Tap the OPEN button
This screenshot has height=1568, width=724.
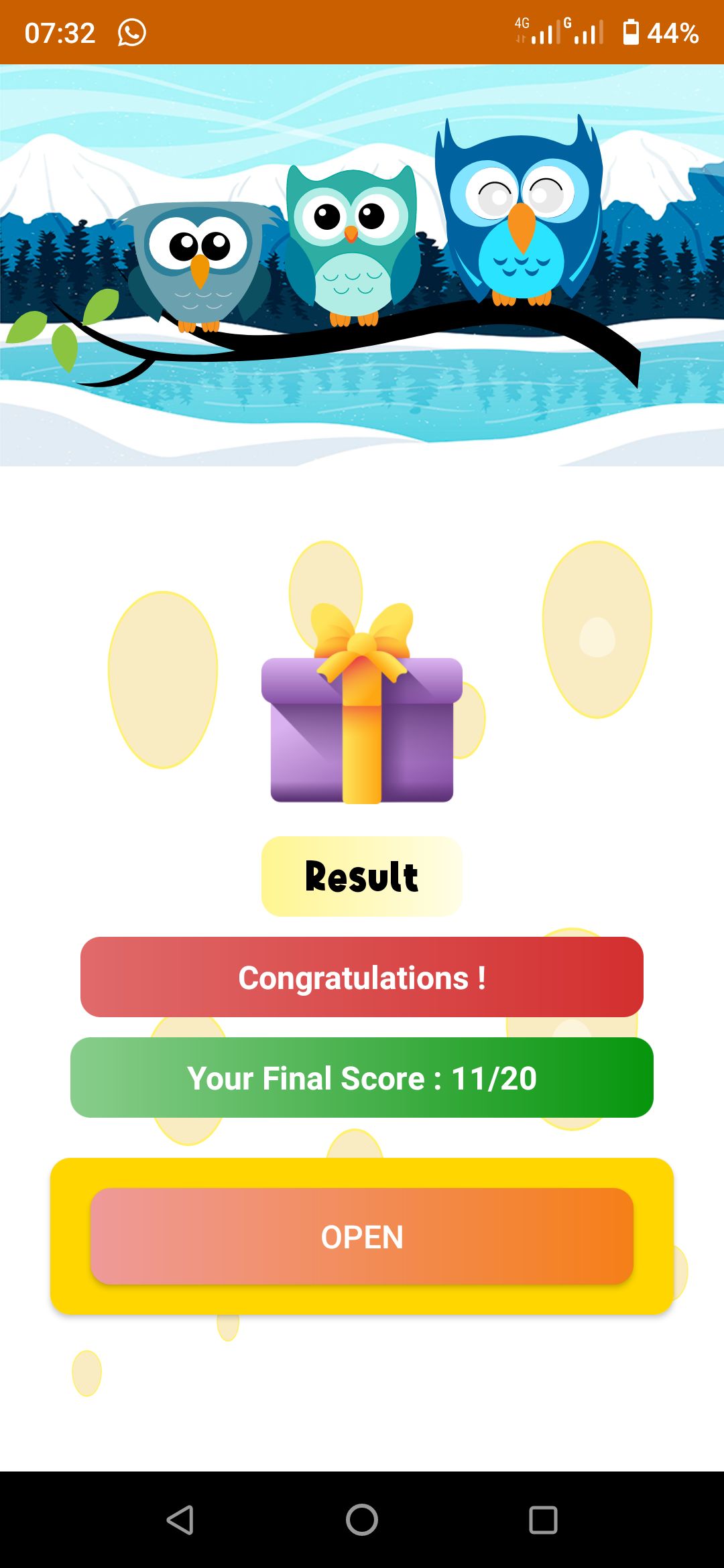(362, 1236)
